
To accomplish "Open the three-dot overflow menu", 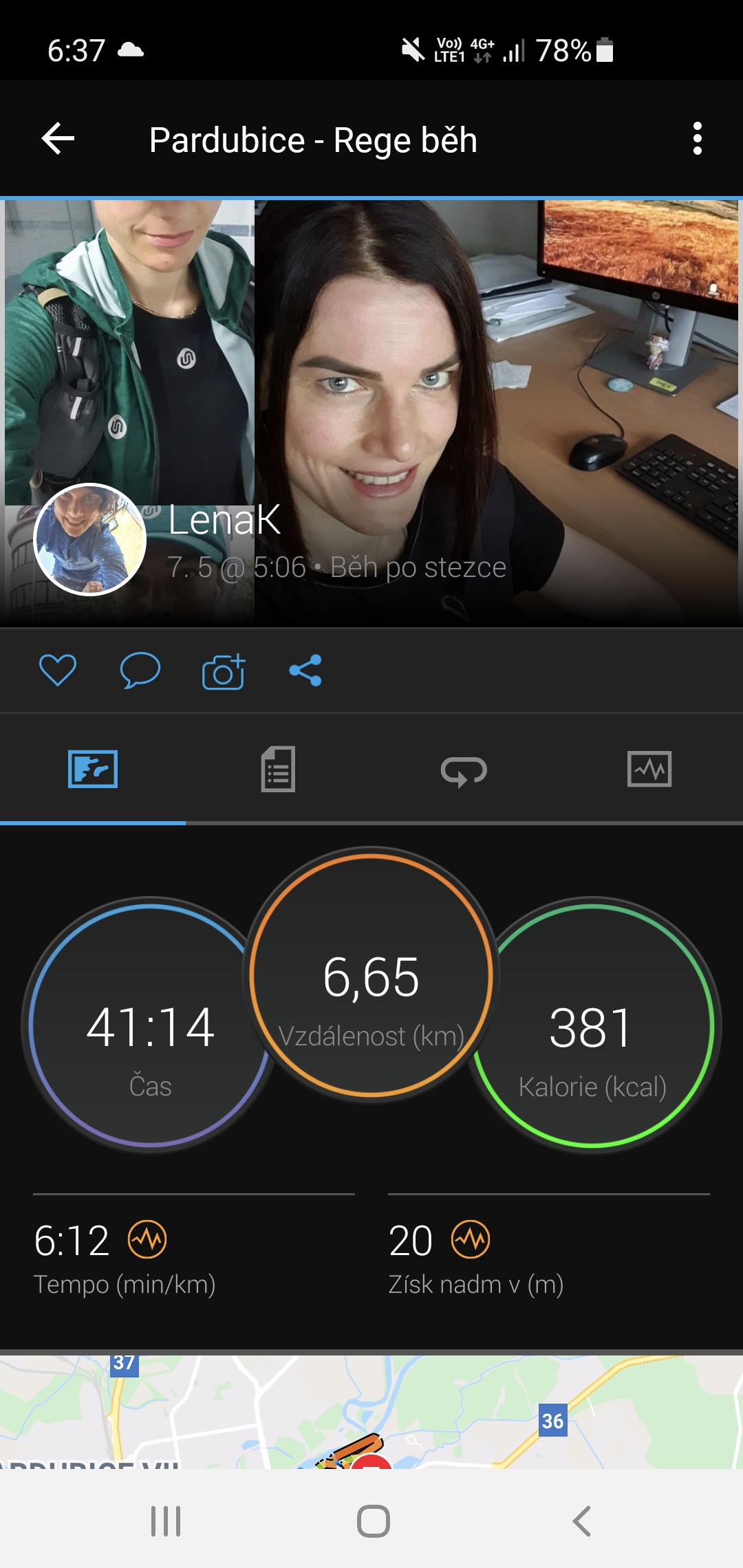I will (x=697, y=139).
